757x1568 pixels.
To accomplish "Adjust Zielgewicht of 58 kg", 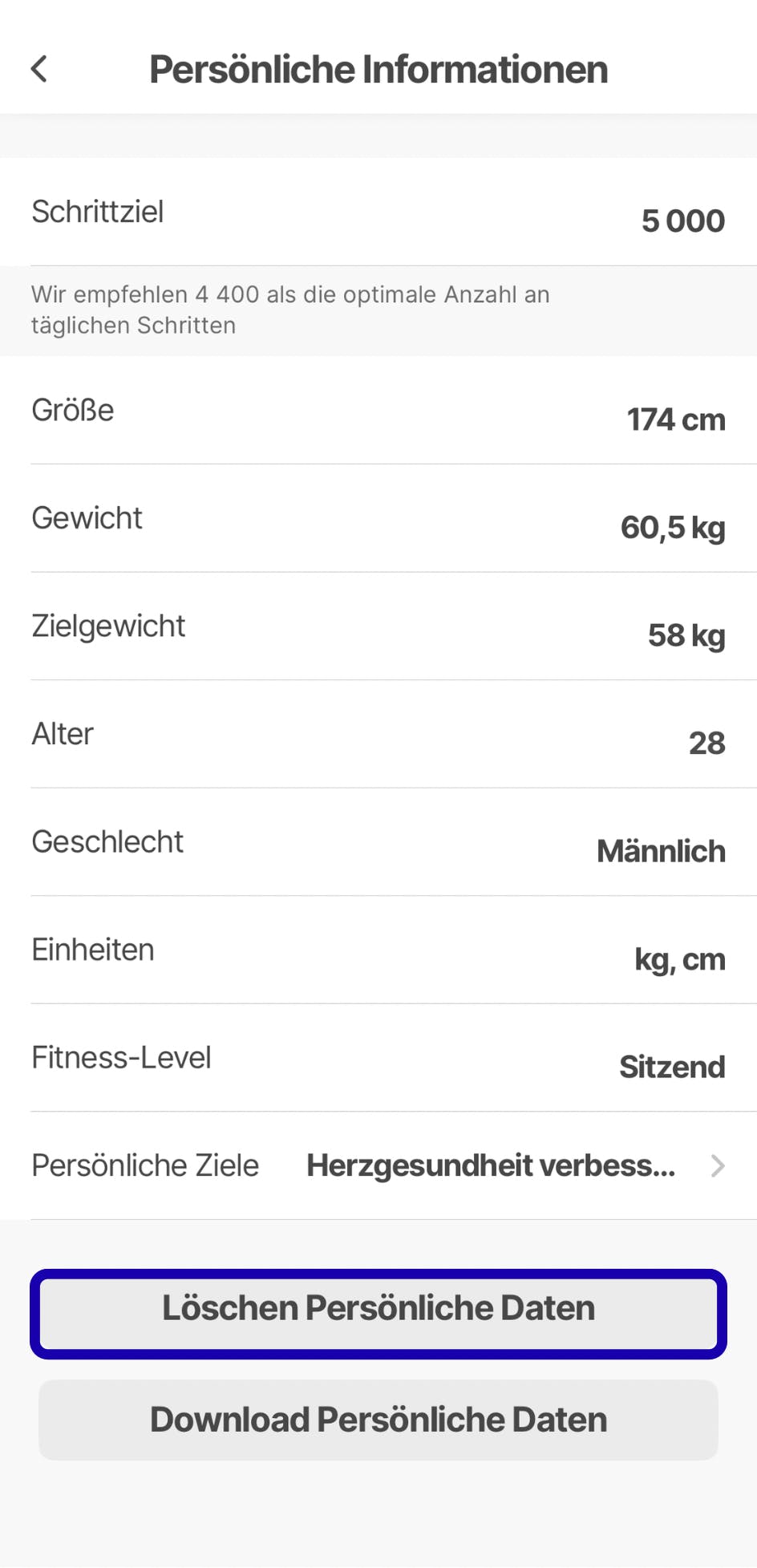I will coord(686,635).
